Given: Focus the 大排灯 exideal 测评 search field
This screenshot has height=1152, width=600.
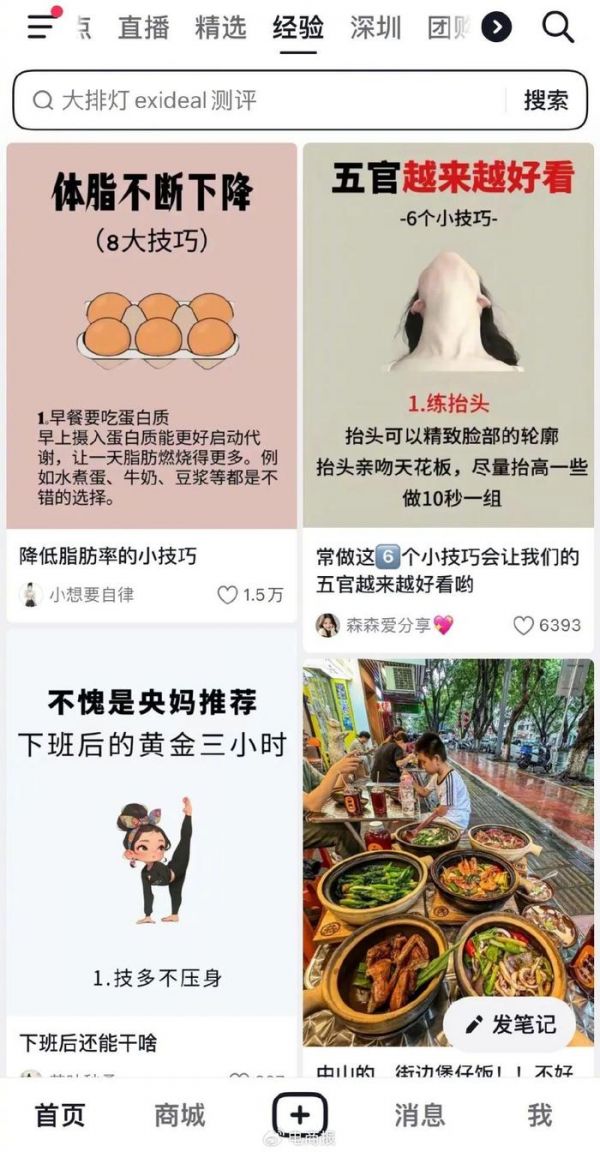Looking at the screenshot, I should coord(270,100).
